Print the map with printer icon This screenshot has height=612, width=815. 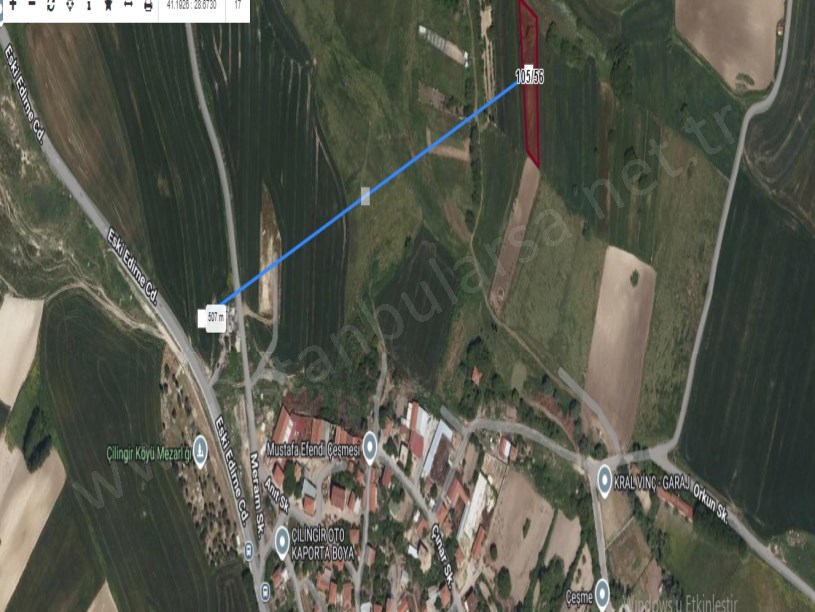[x=148, y=5]
